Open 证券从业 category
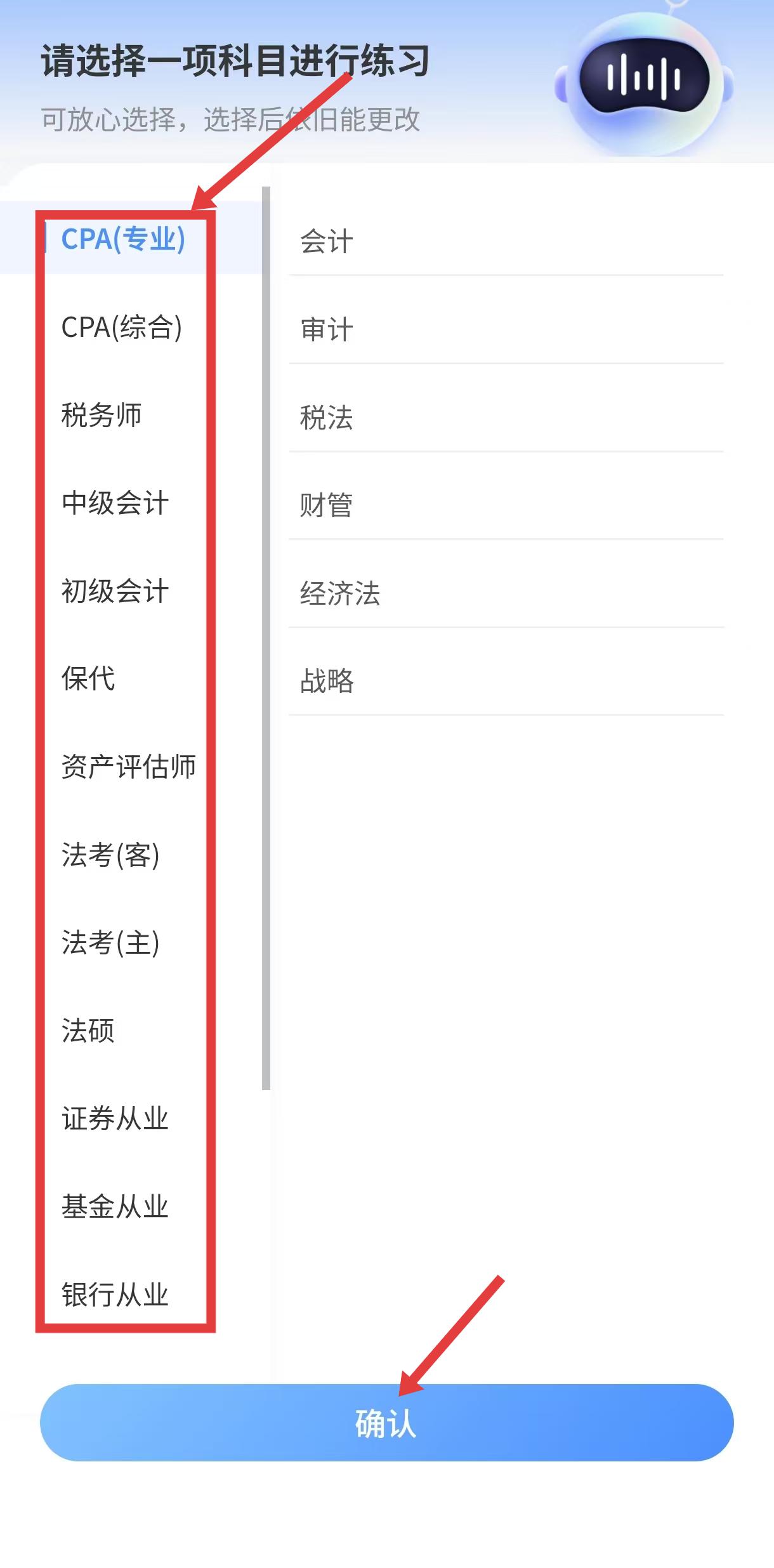 [115, 1119]
